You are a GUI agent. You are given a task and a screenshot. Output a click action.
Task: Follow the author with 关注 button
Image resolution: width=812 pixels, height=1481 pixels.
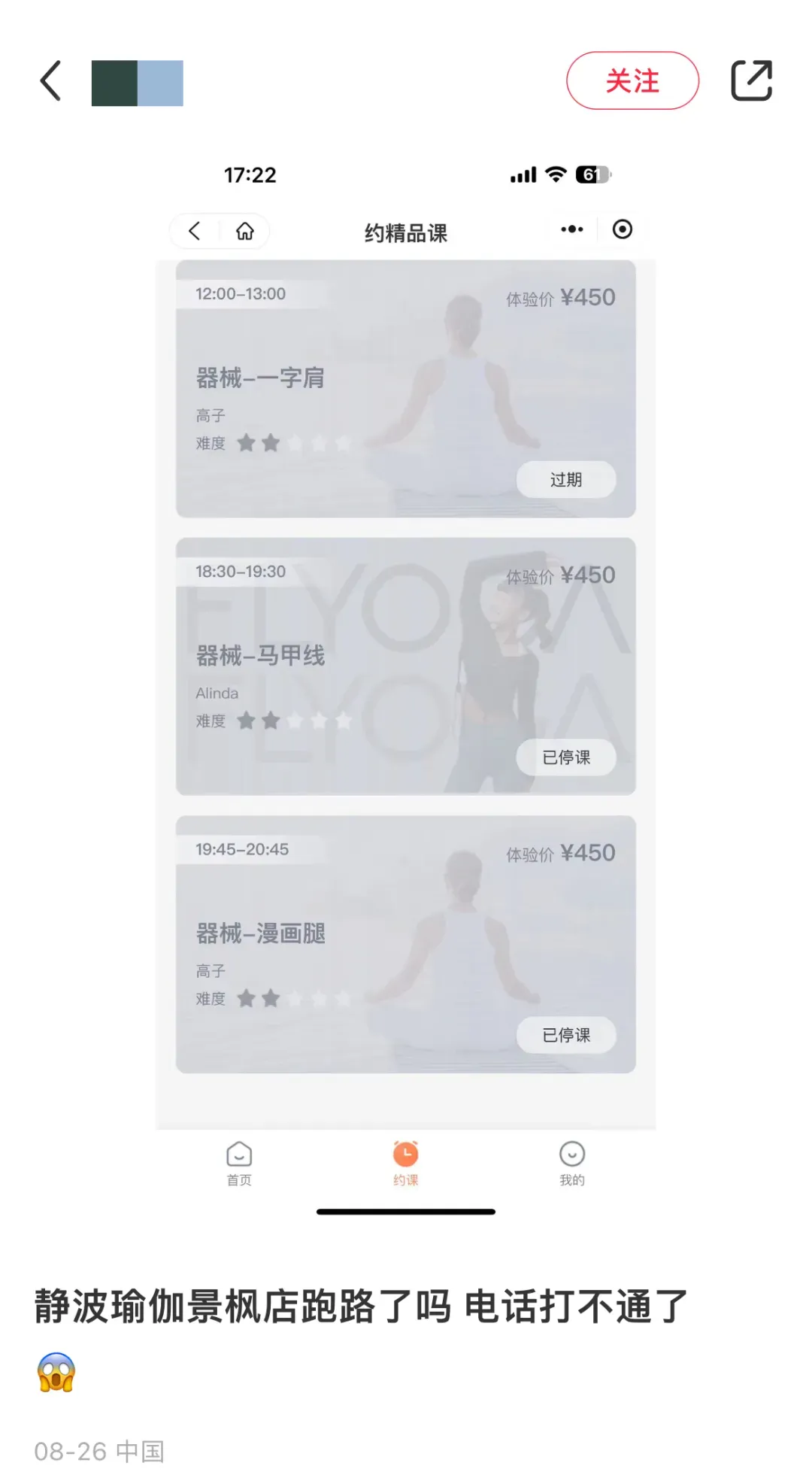[632, 80]
